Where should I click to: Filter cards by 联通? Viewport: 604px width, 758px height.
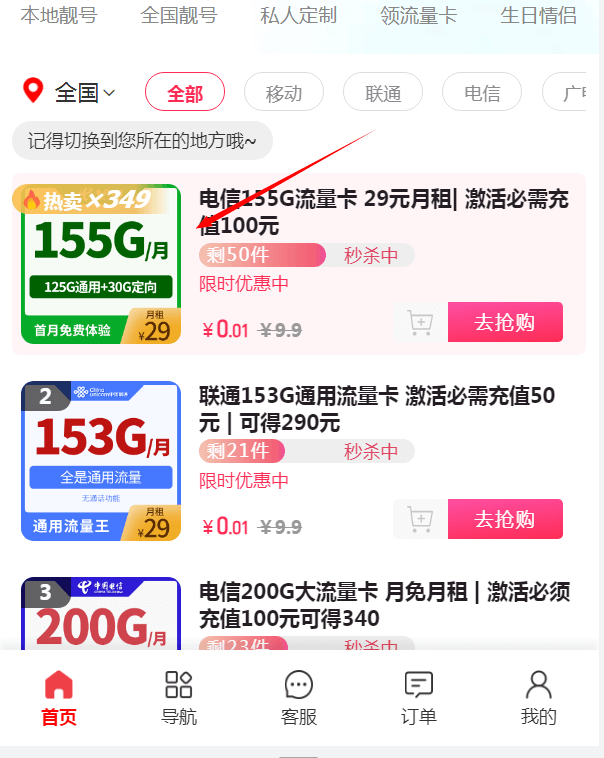point(383,93)
